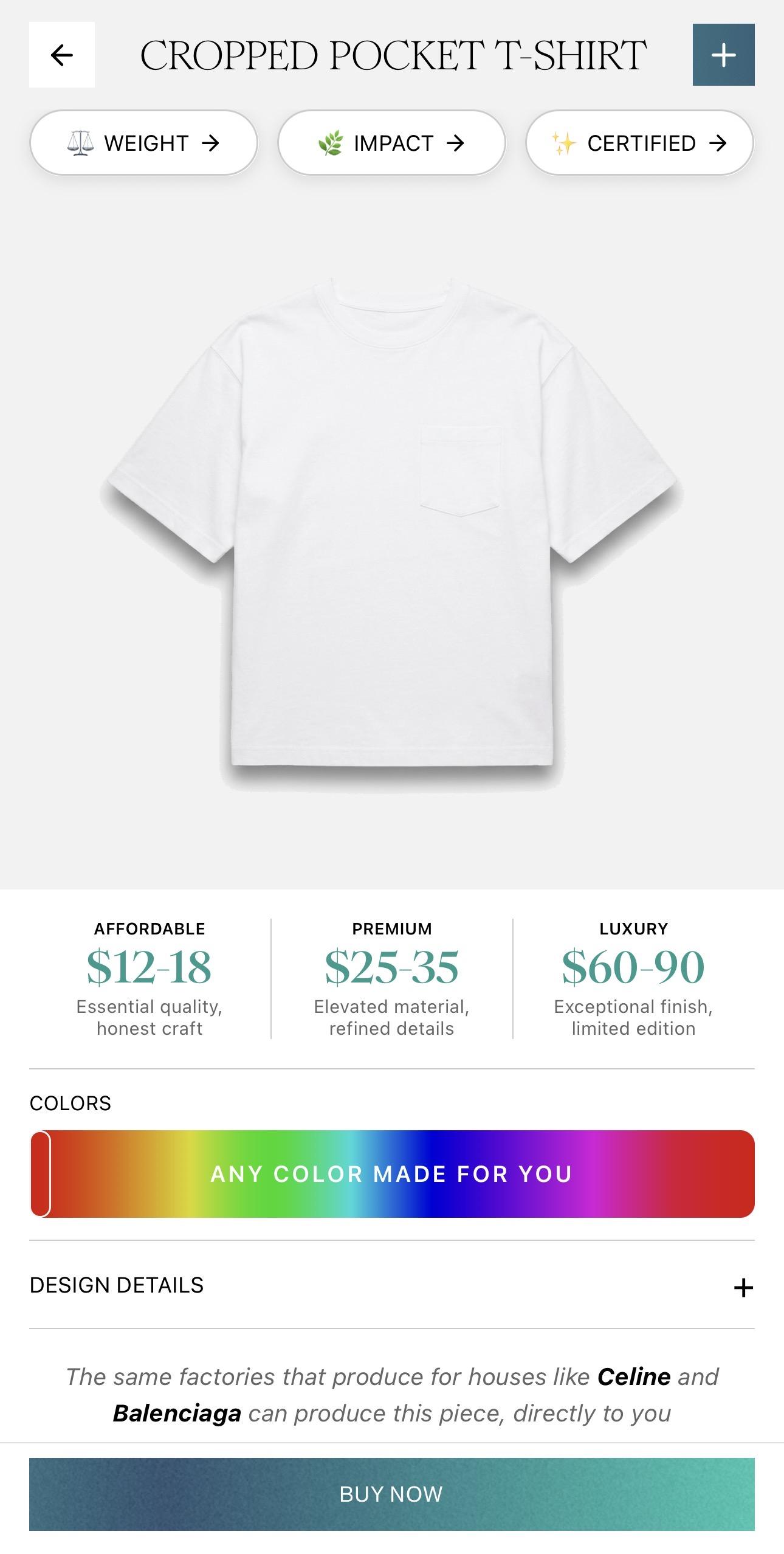Open the Certified chip
Image resolution: width=784 pixels, height=1554 pixels.
coord(639,143)
